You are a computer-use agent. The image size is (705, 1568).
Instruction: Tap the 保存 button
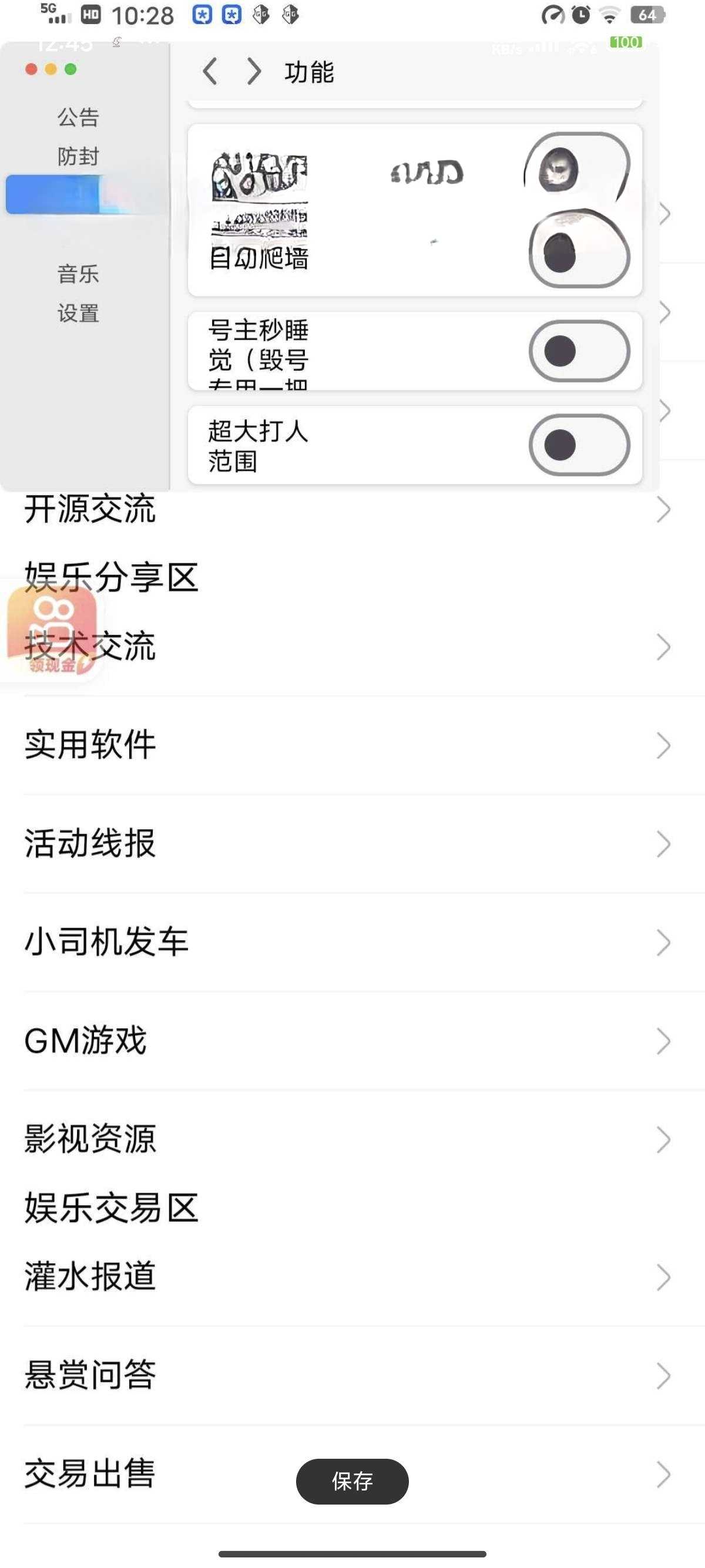tap(352, 1481)
